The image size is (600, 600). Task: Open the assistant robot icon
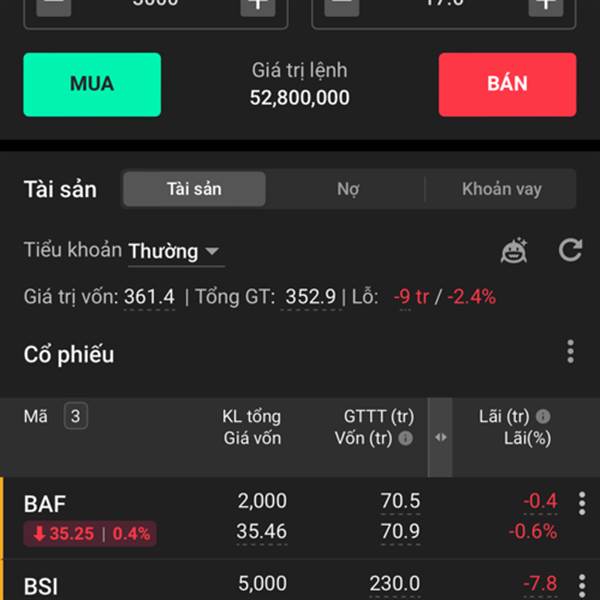tap(515, 250)
